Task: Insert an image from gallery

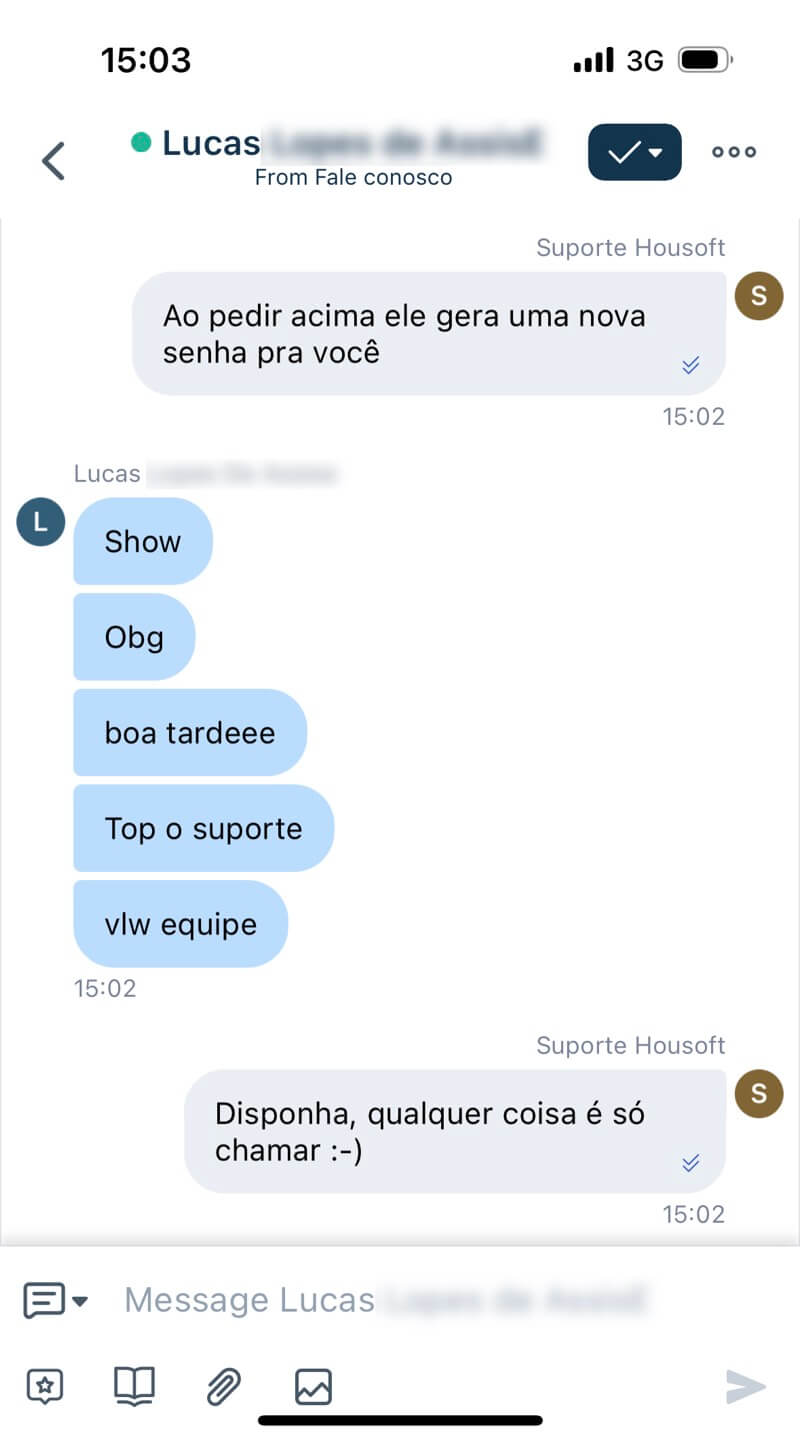Action: 313,1387
